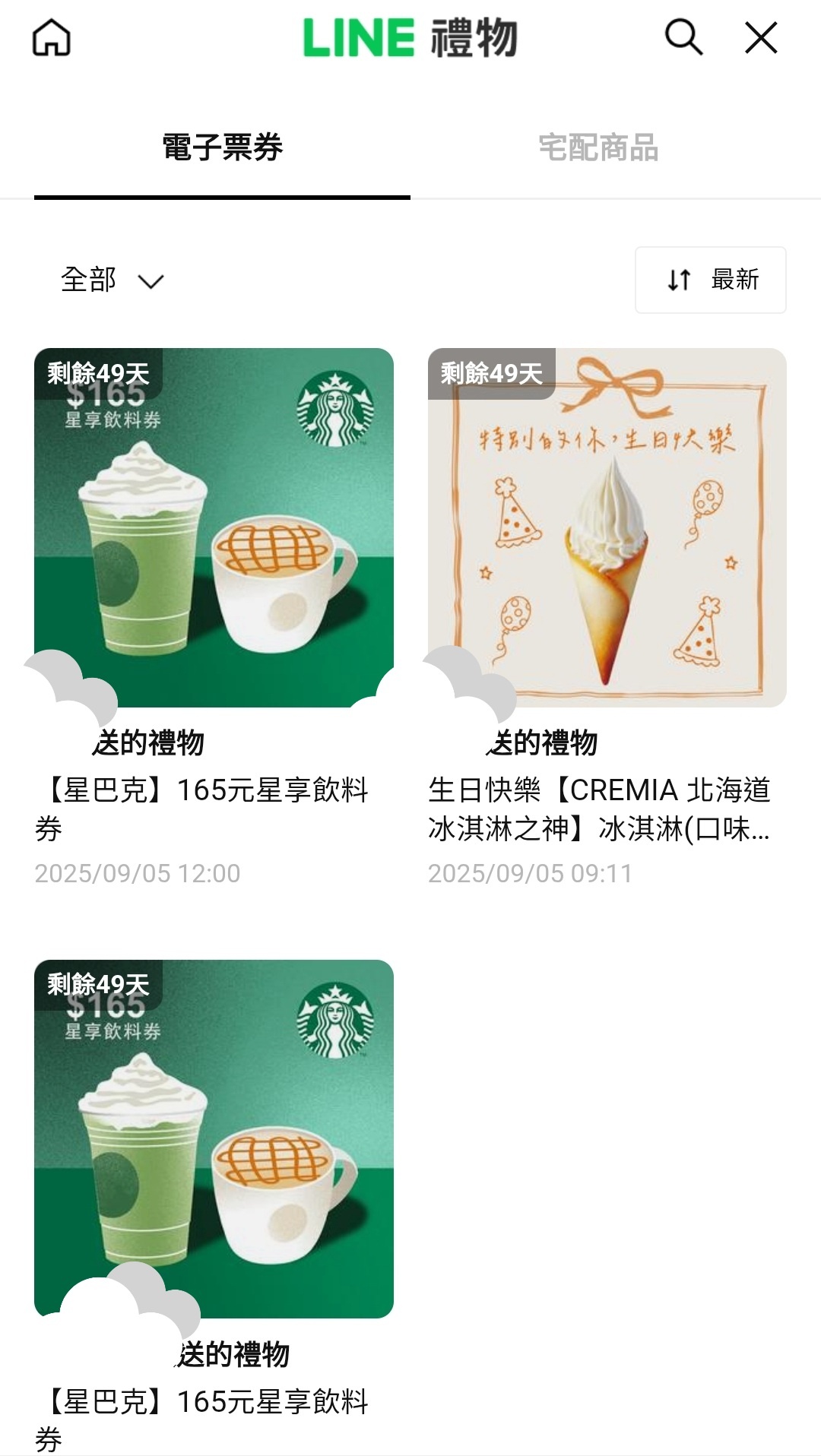Switch to the 宅配商品 tab
Image resolution: width=821 pixels, height=1456 pixels.
[x=598, y=147]
